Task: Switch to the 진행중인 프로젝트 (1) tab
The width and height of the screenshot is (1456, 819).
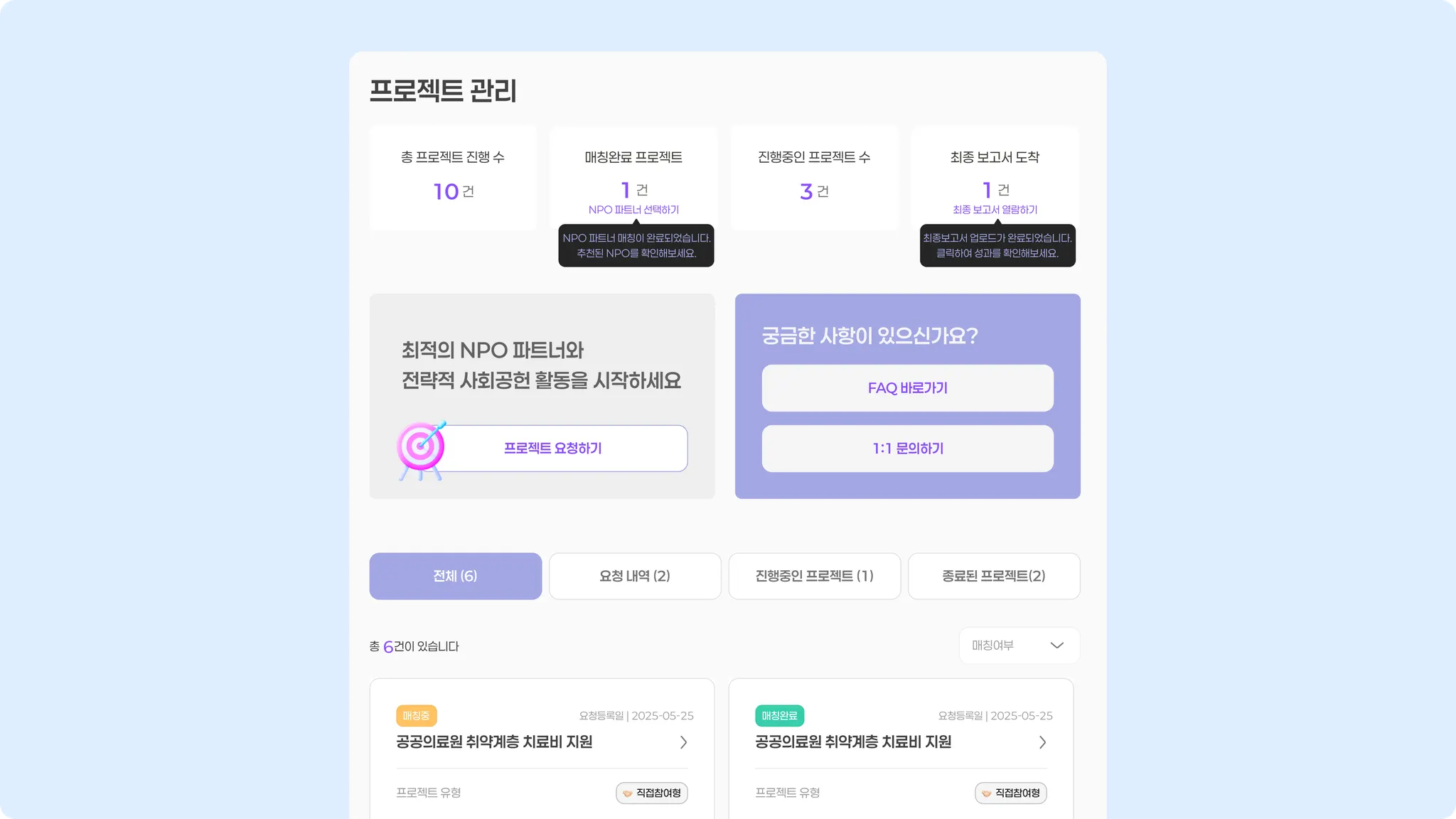Action: coord(814,576)
